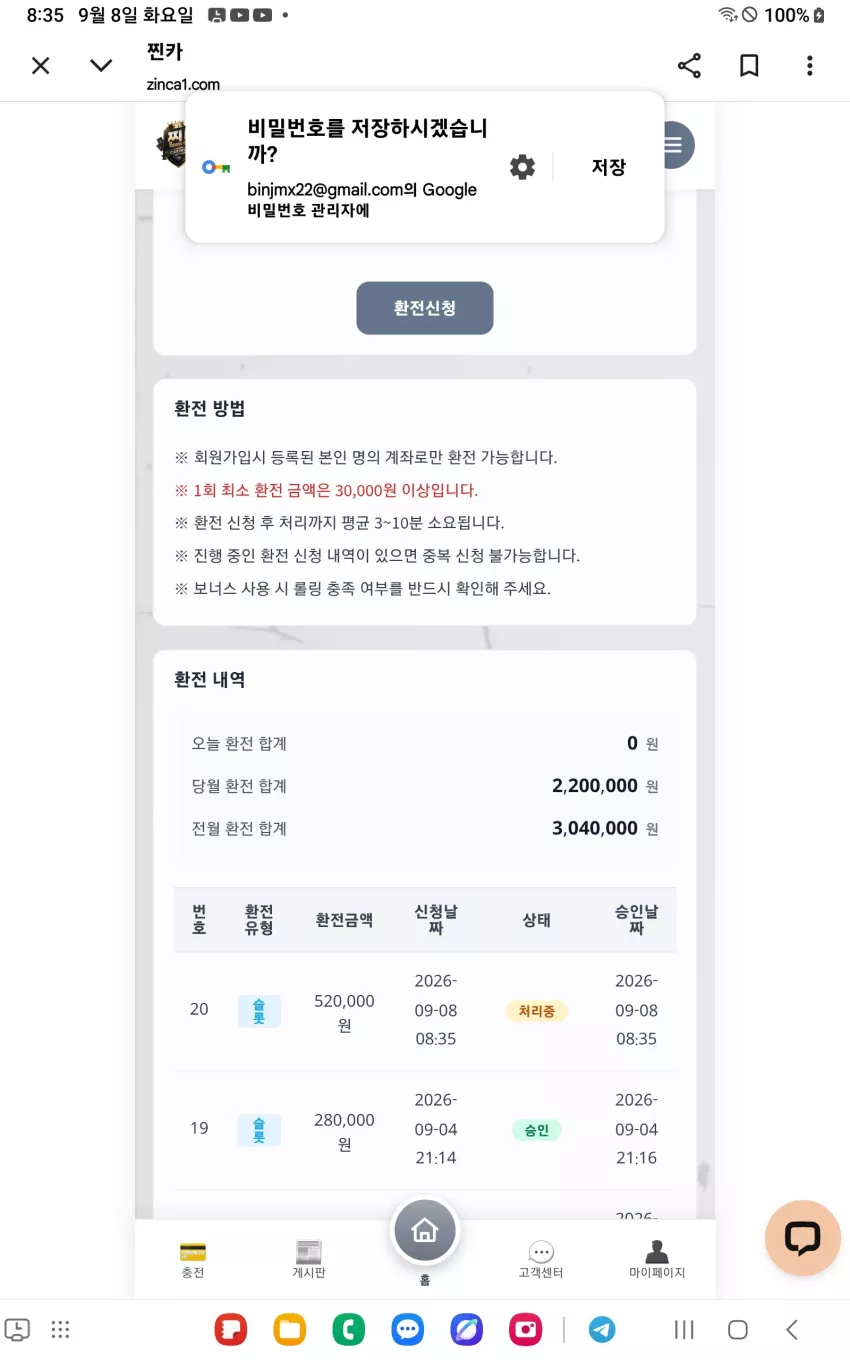
Task: Open the live chat bubble
Action: pyautogui.click(x=802, y=1238)
